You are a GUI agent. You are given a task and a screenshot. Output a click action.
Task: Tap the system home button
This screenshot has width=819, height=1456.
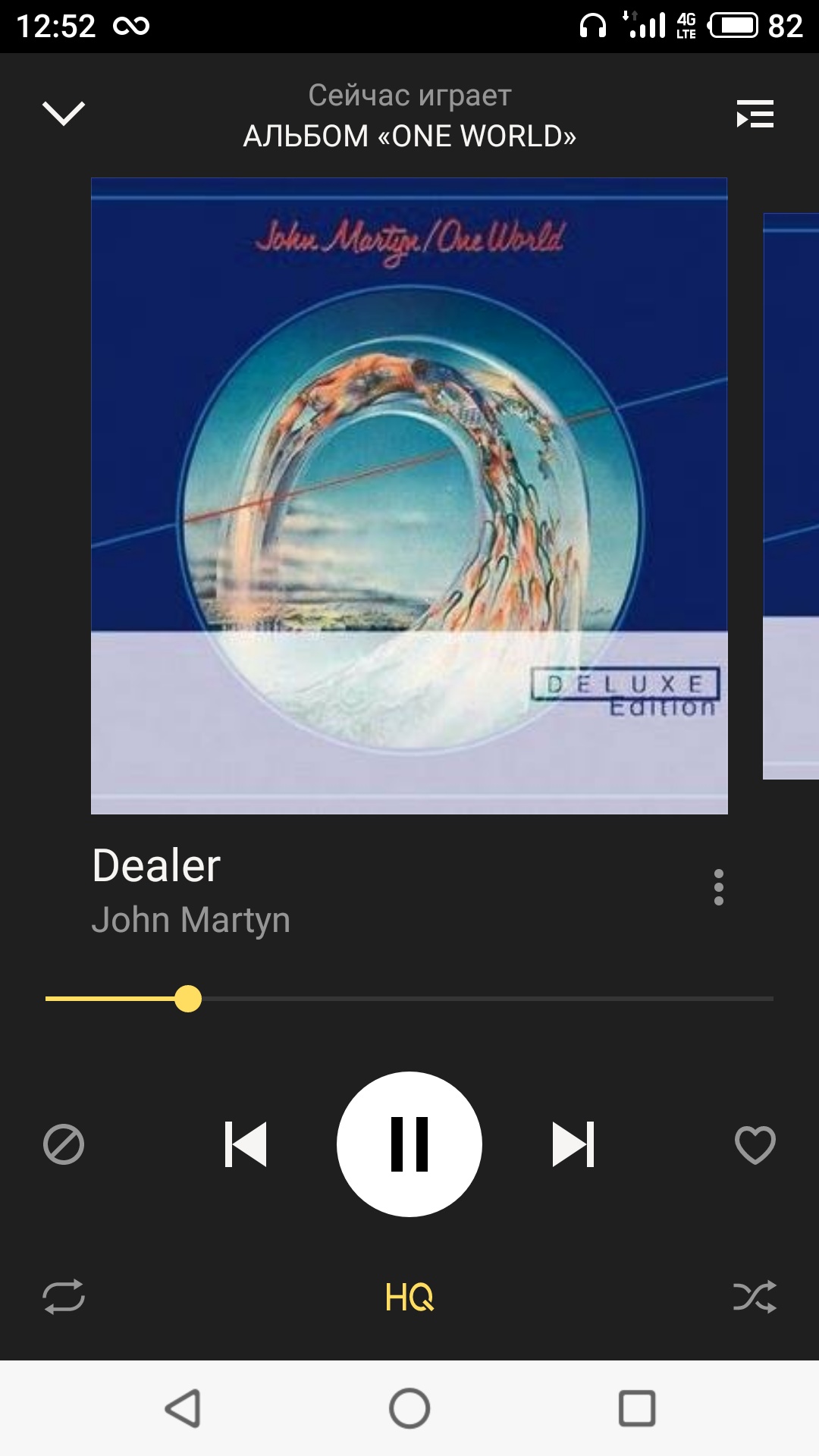pos(409,1408)
